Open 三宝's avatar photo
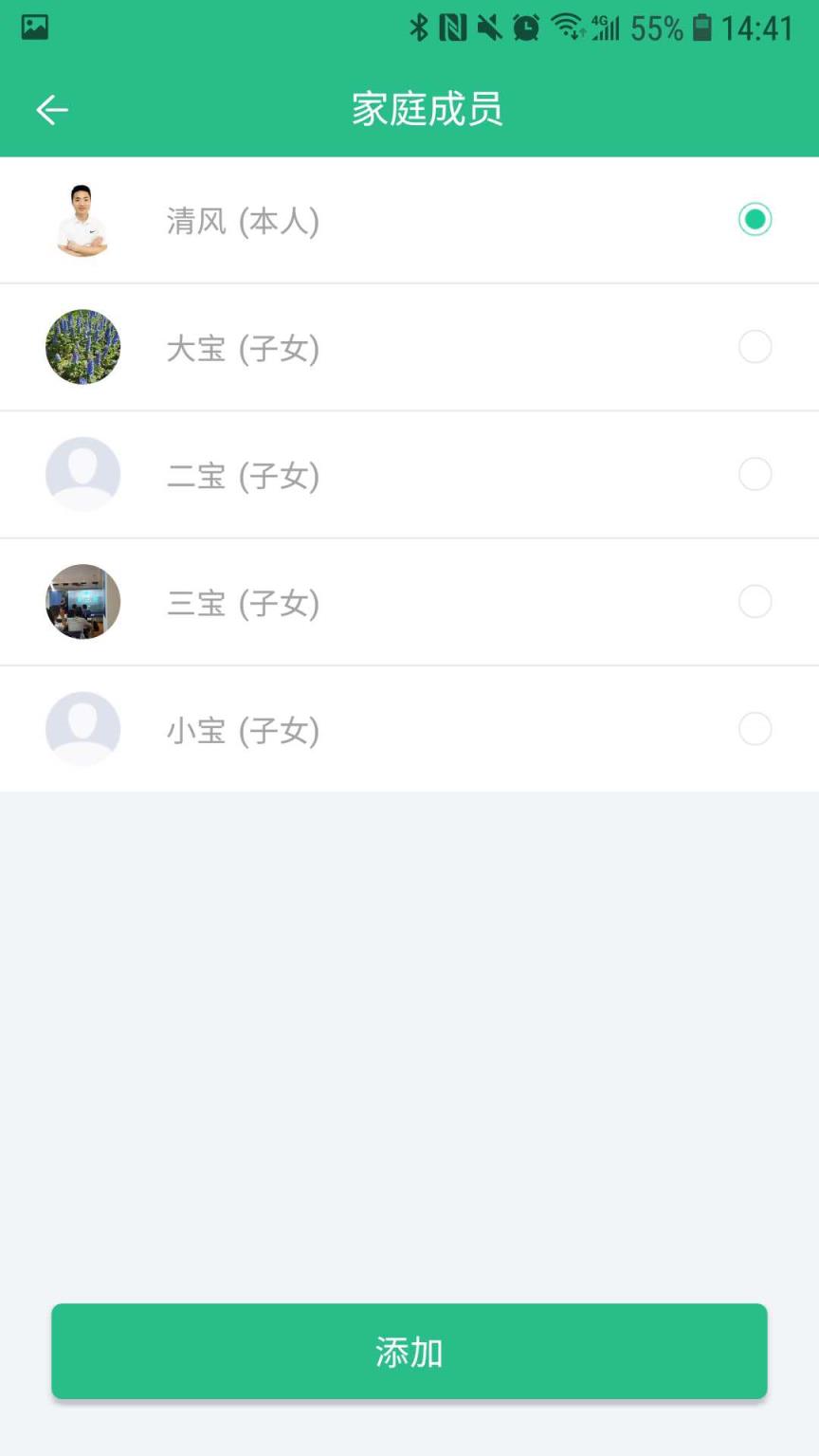Screen dimensions: 819x1456 click(82, 601)
